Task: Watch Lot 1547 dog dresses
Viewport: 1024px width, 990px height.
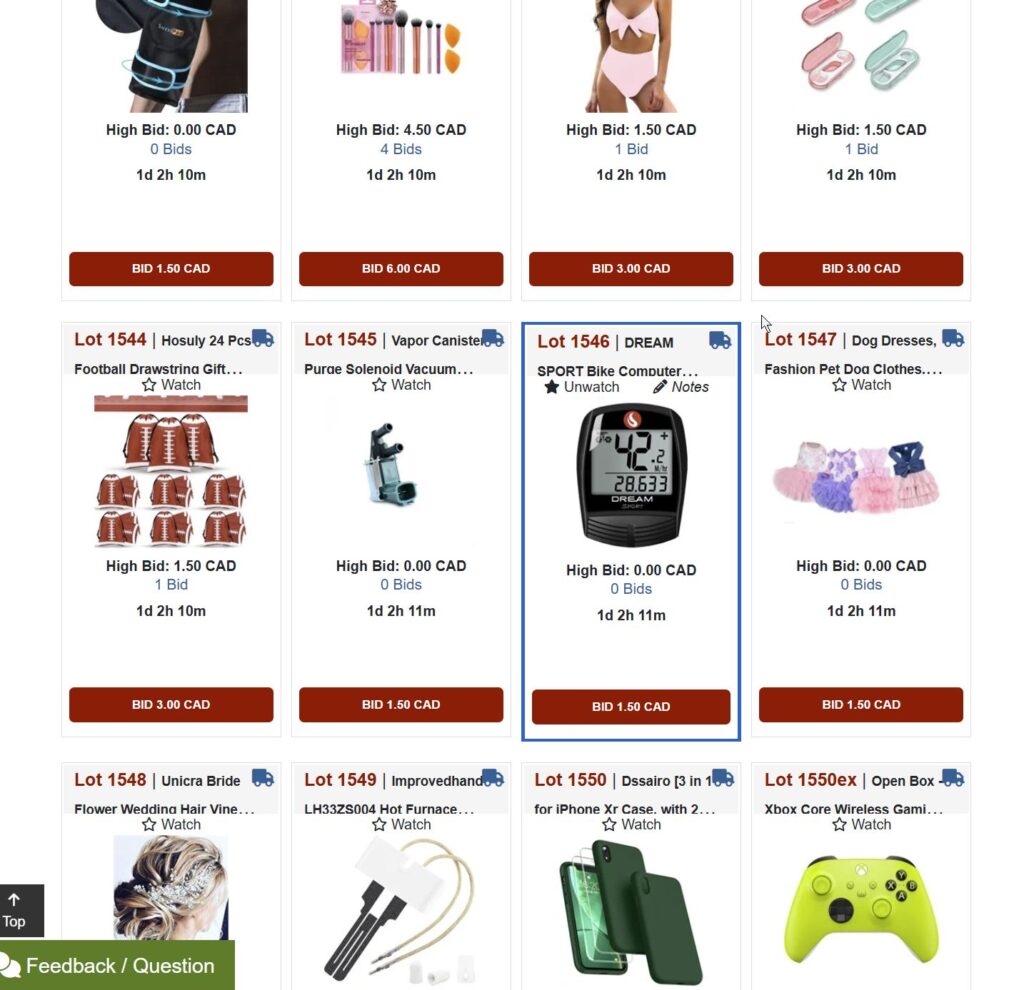Action: pyautogui.click(x=861, y=385)
